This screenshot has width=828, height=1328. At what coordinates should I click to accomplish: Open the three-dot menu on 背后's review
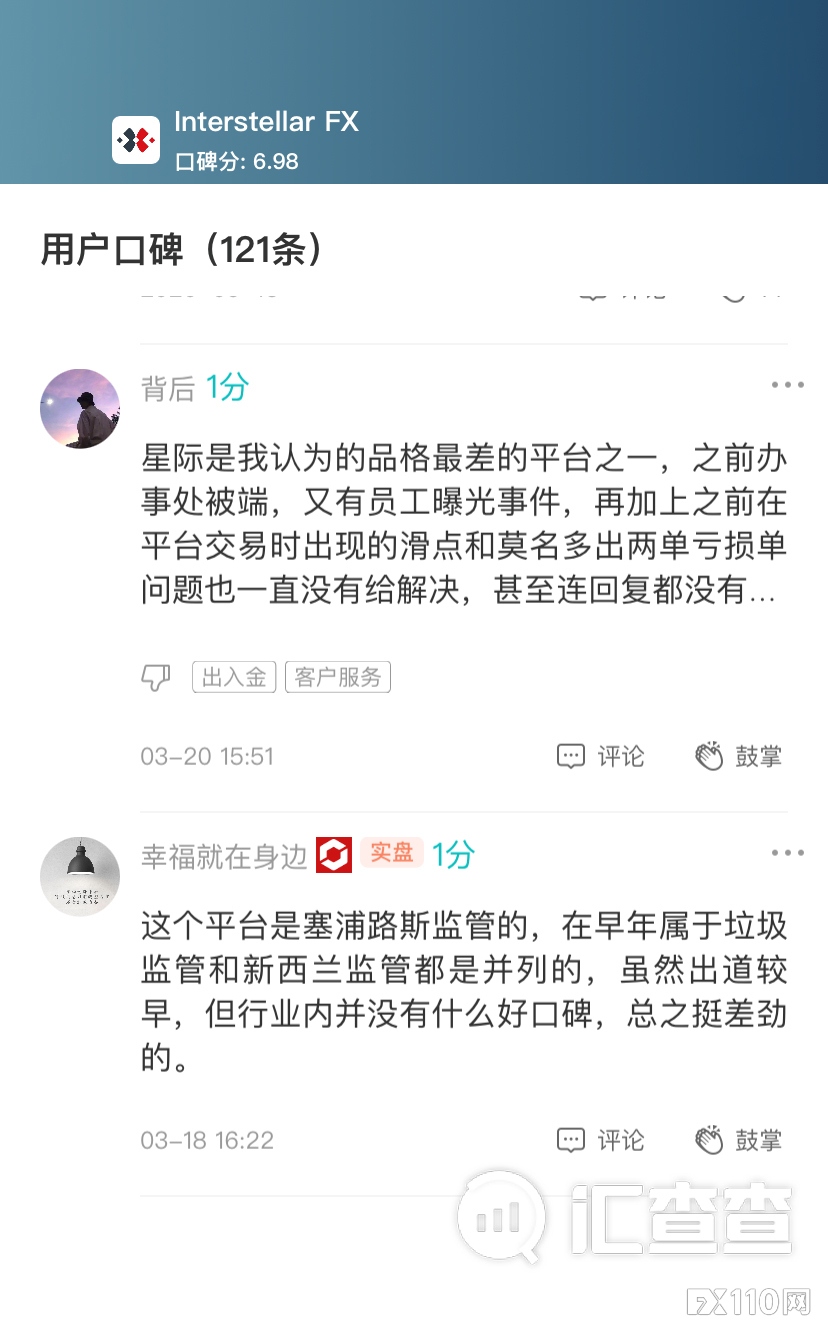click(x=788, y=384)
